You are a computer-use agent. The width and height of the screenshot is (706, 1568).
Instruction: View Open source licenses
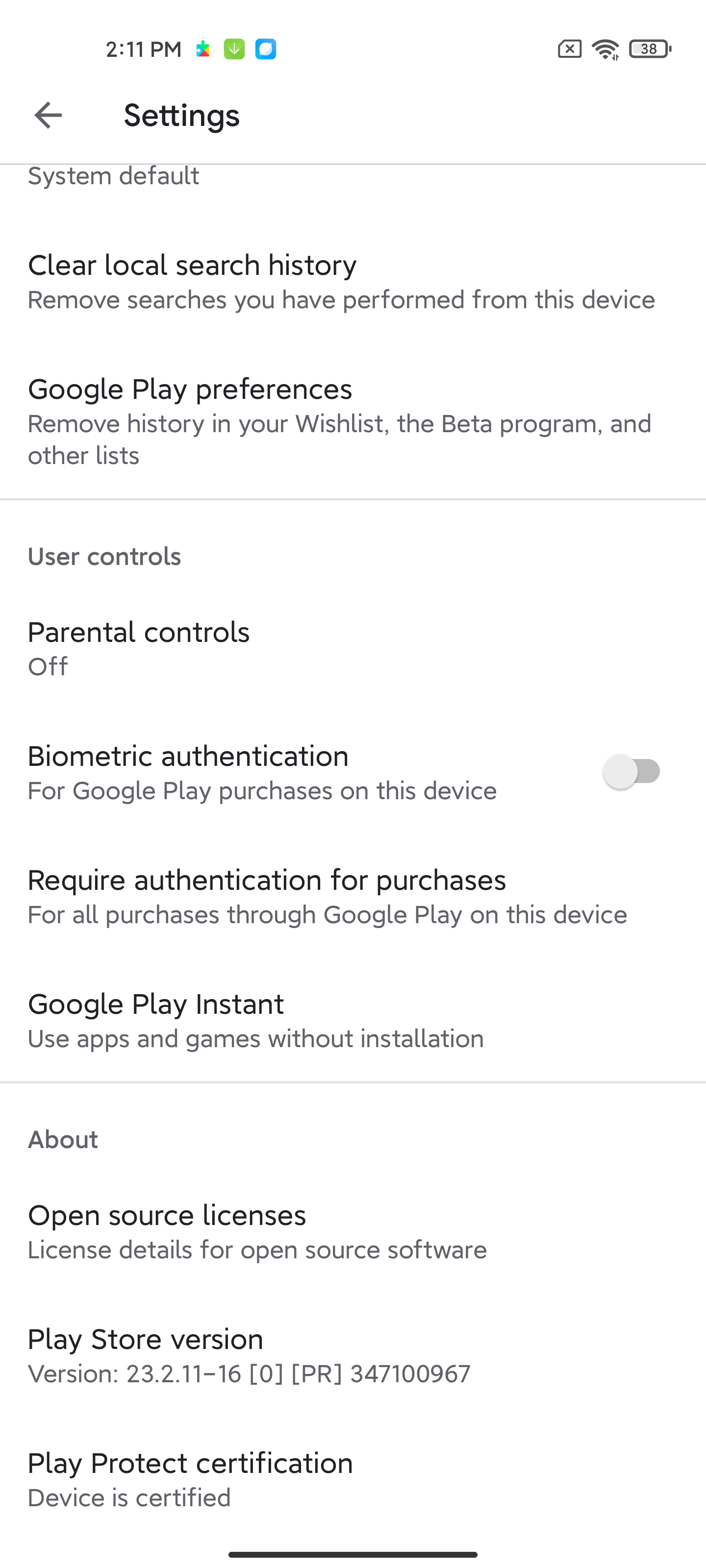click(x=353, y=1231)
